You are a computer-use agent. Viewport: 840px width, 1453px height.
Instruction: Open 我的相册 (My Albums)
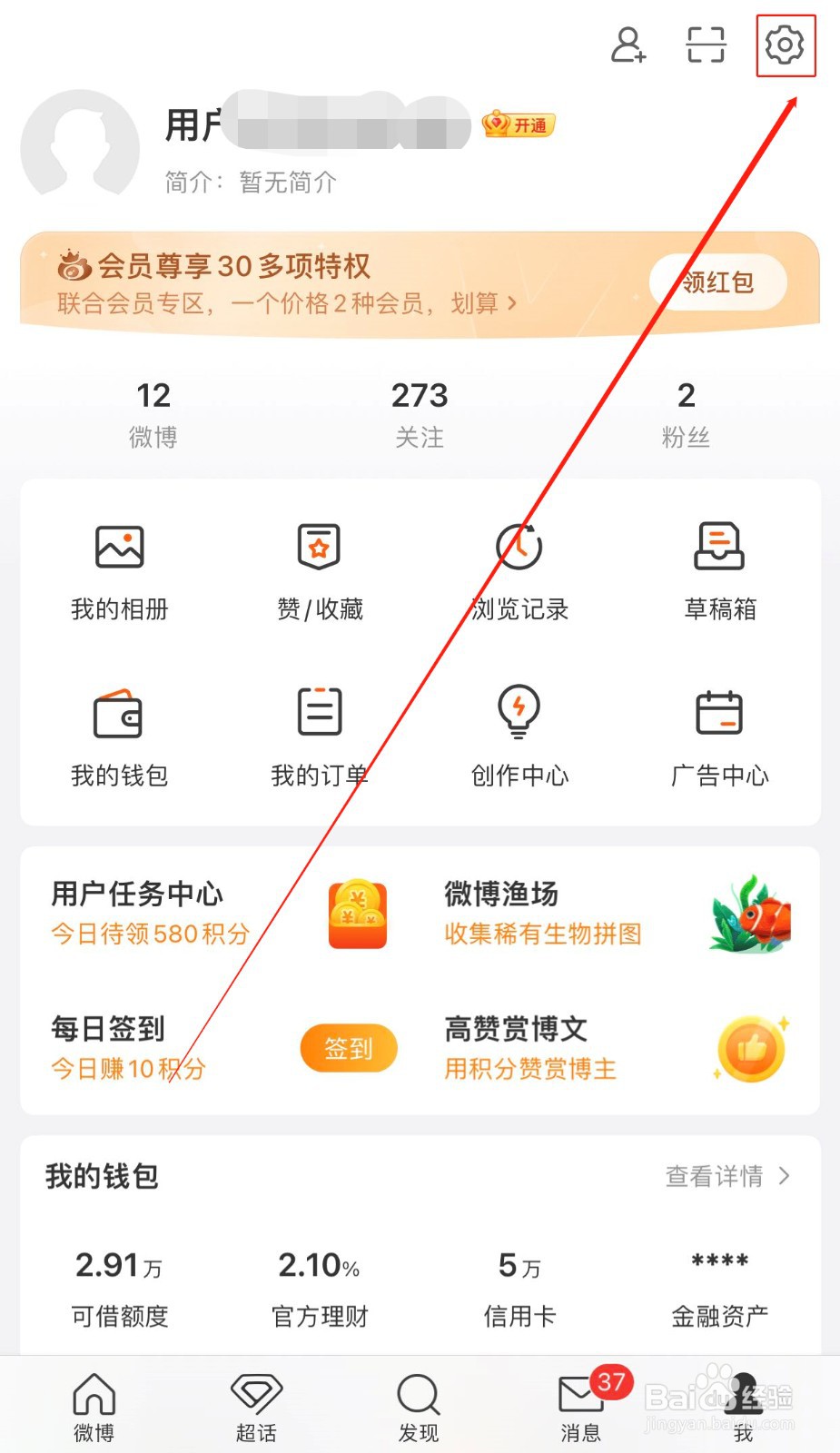point(119,568)
